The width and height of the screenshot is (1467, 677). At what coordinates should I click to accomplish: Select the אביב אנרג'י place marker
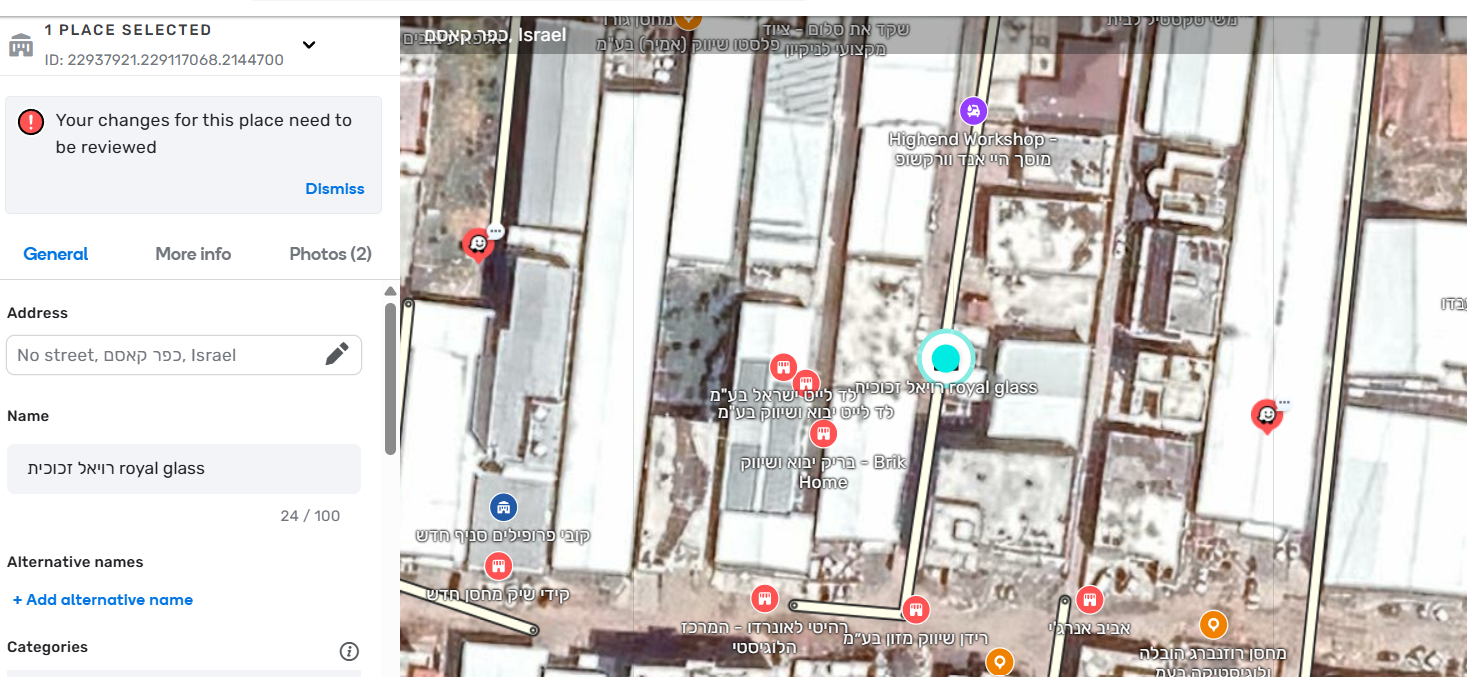pyautogui.click(x=1090, y=599)
